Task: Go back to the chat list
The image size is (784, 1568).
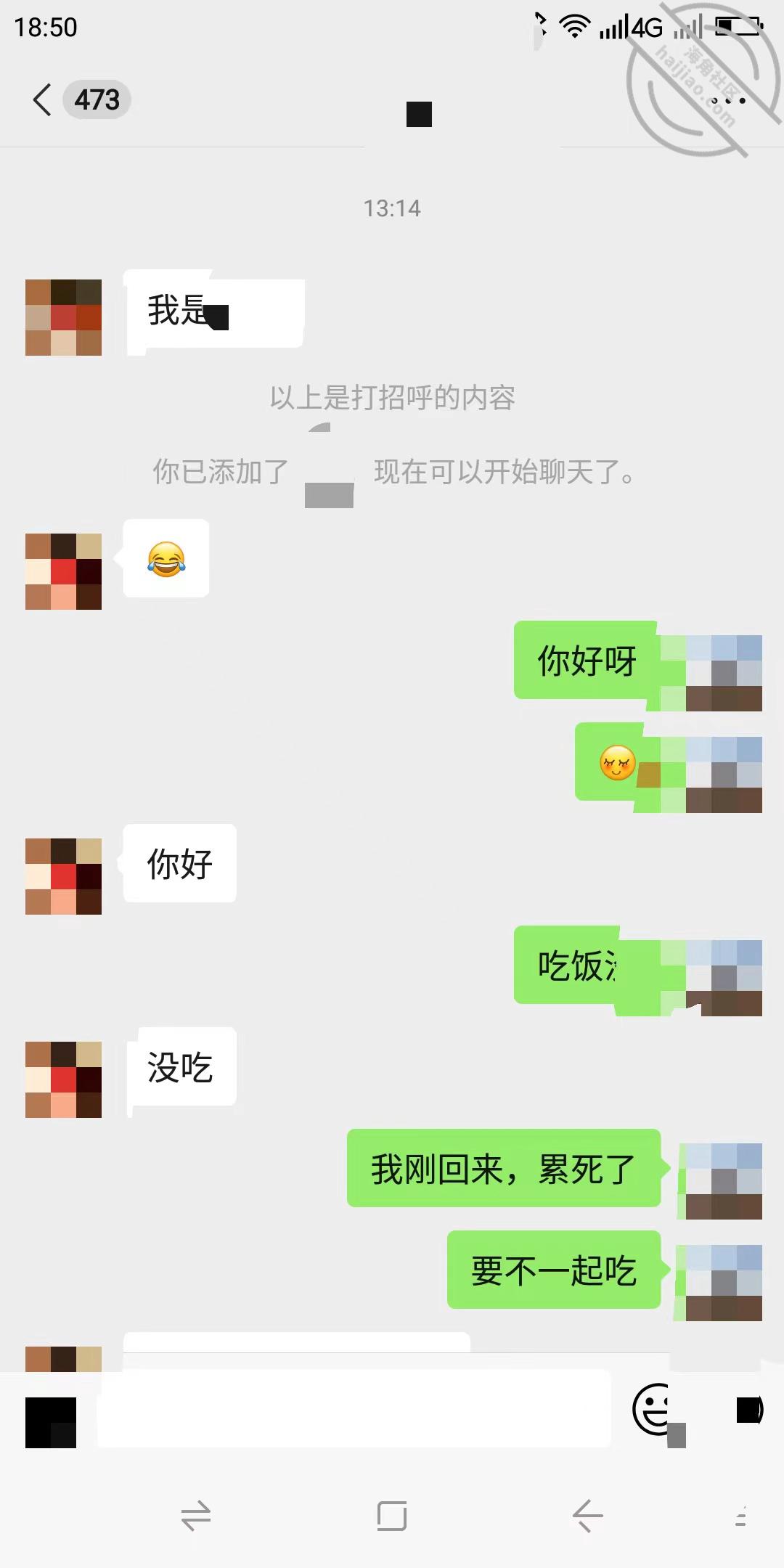Action: [42, 99]
